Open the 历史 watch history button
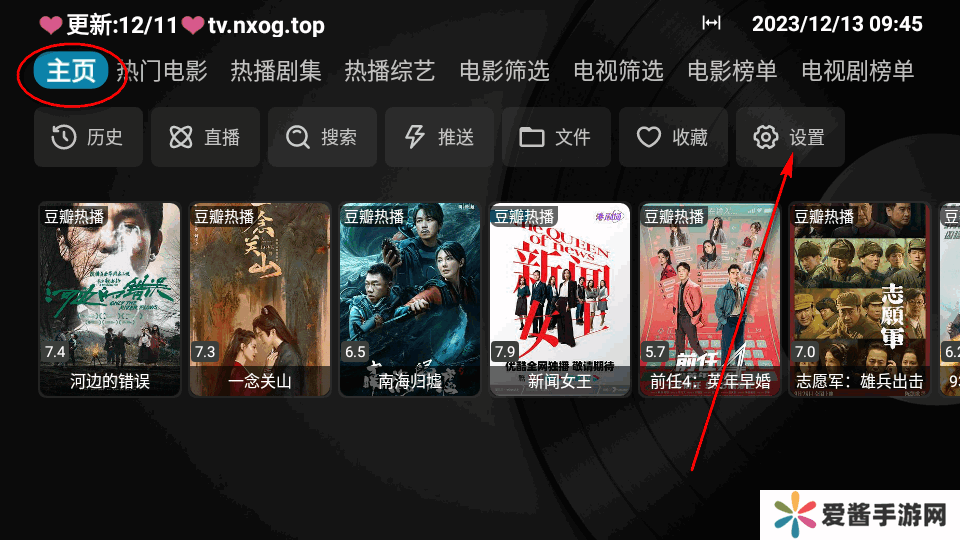This screenshot has width=960, height=540. tap(88, 137)
